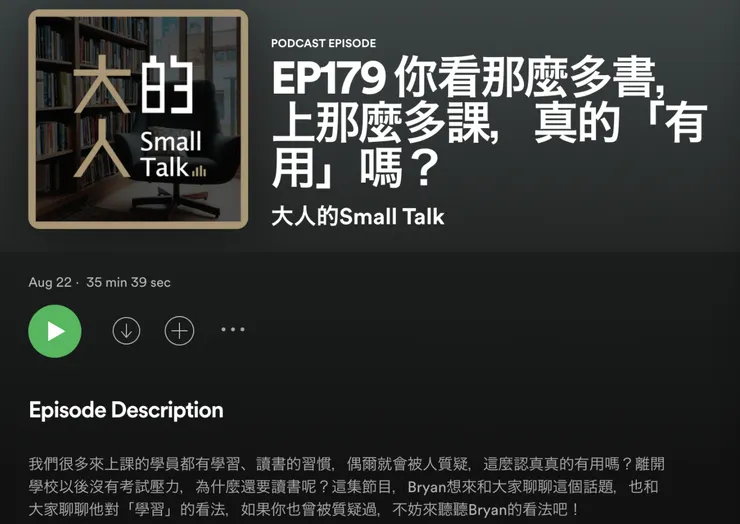Open the podcast cover artwork
Viewport: 740px width, 524px height.
(x=138, y=119)
